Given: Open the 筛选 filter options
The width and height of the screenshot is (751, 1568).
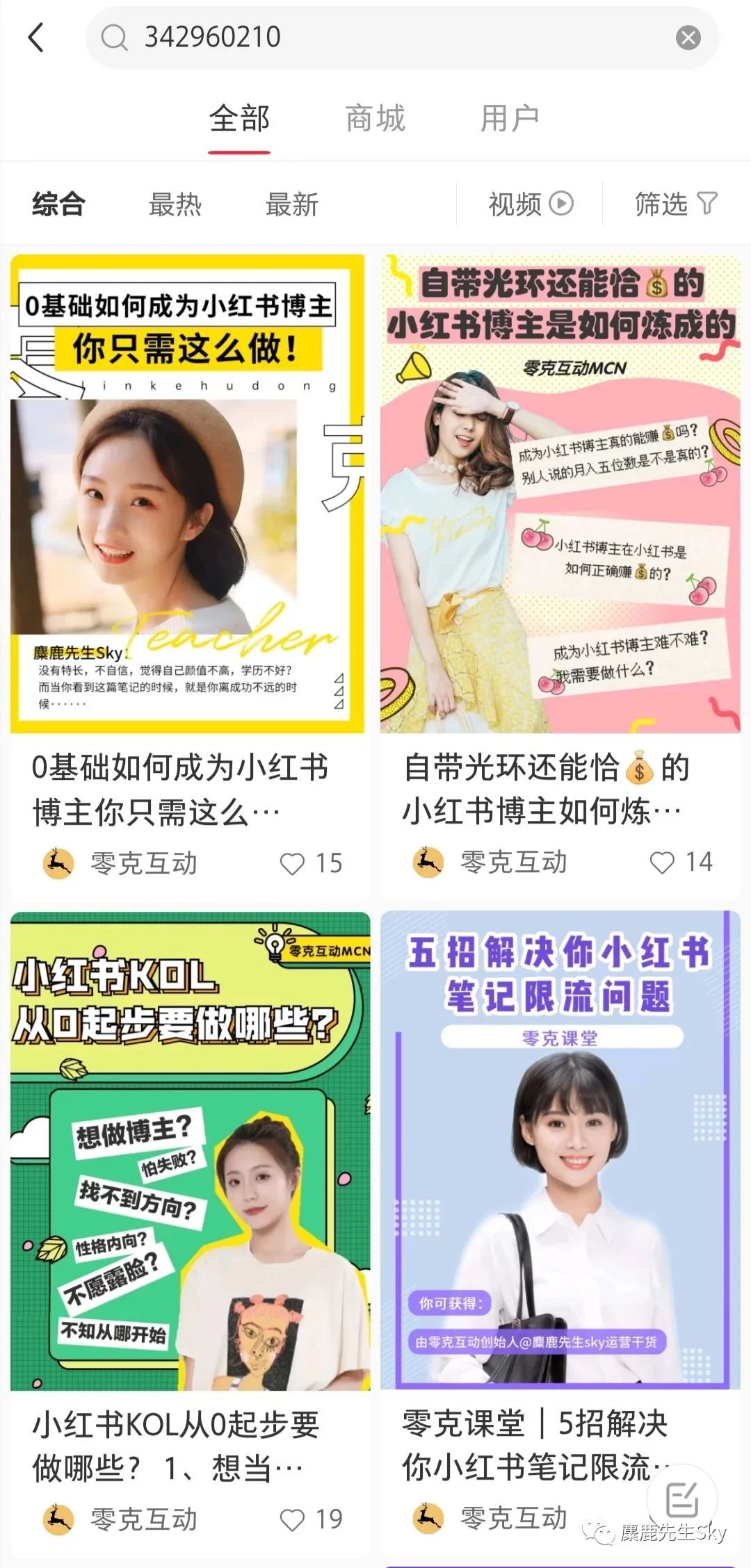Looking at the screenshot, I should [x=675, y=204].
